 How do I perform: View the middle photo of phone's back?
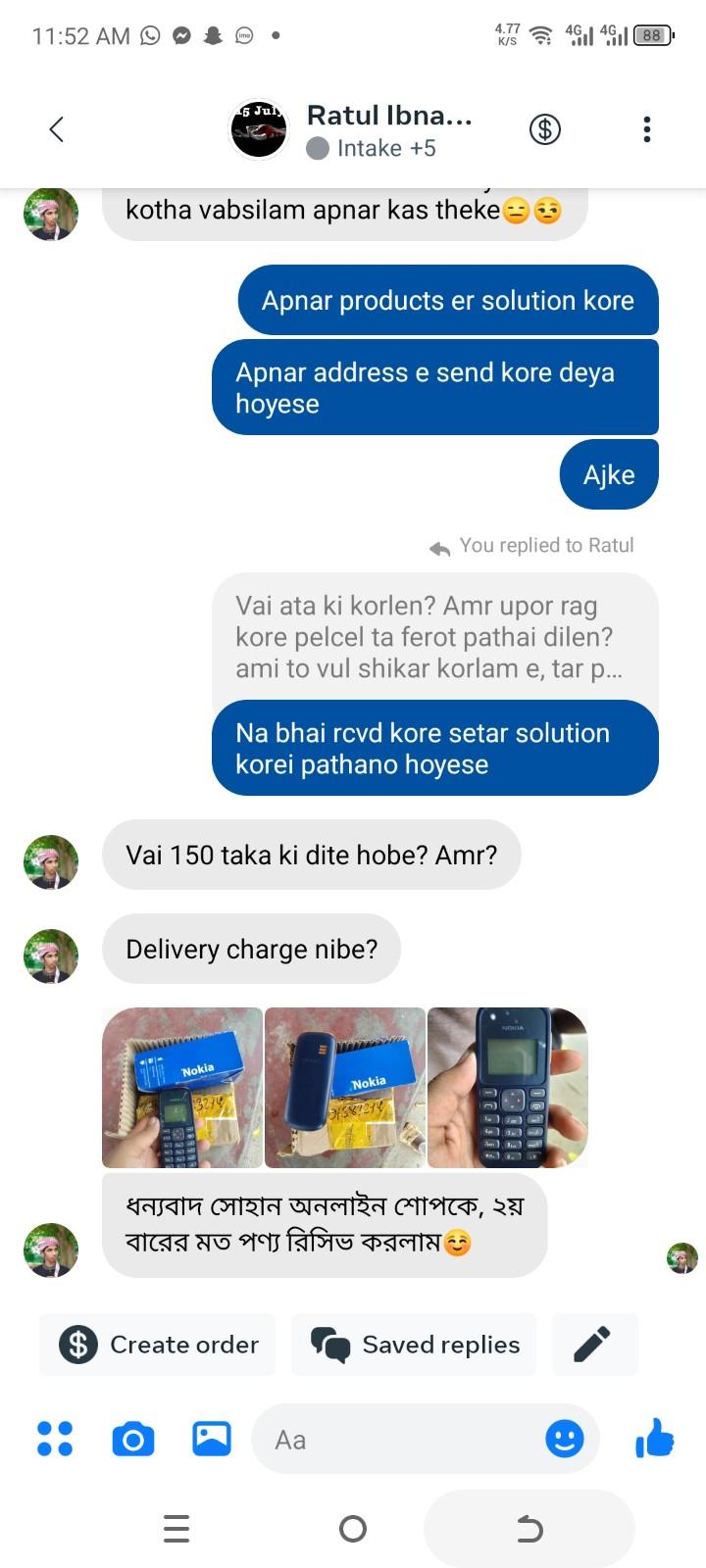[x=345, y=1088]
